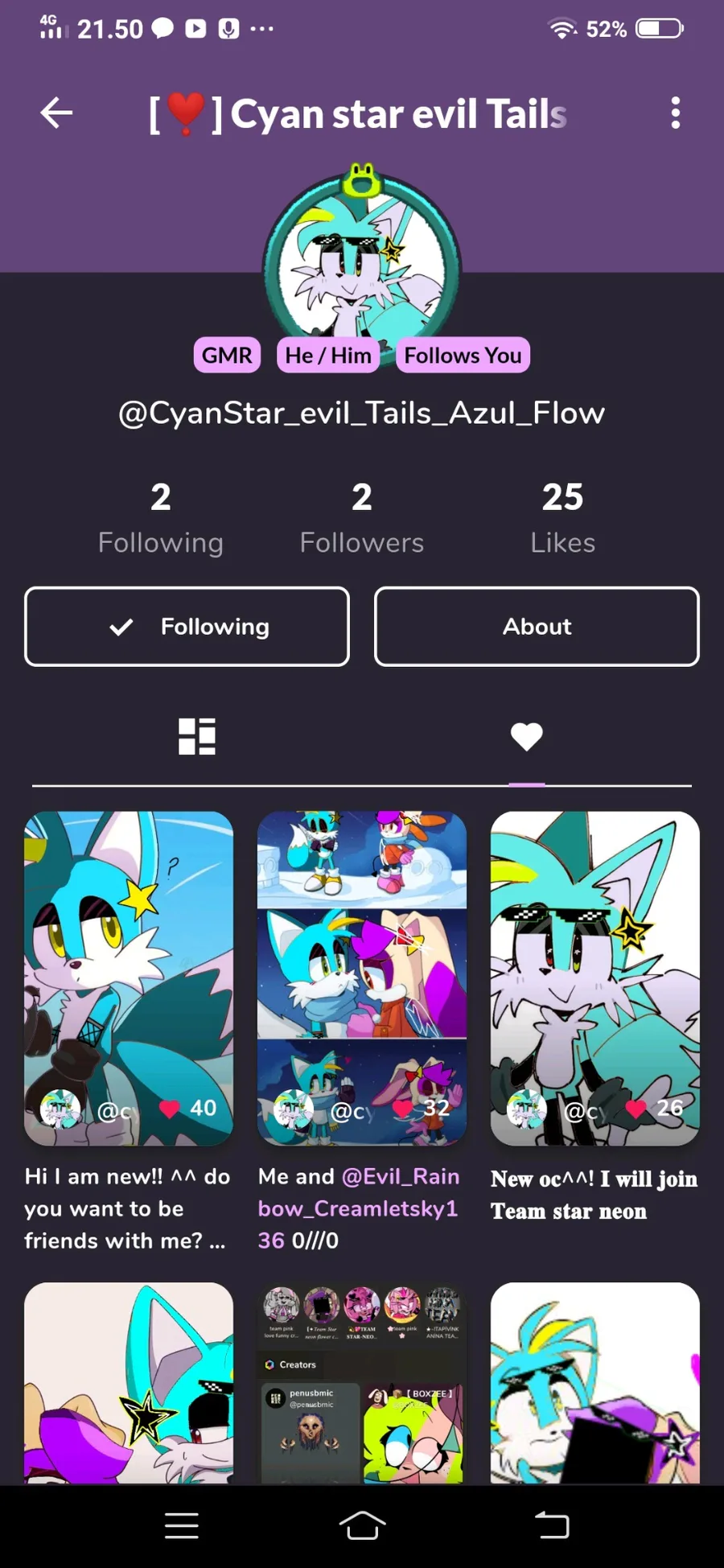Go back using the arrow icon

coord(56,113)
